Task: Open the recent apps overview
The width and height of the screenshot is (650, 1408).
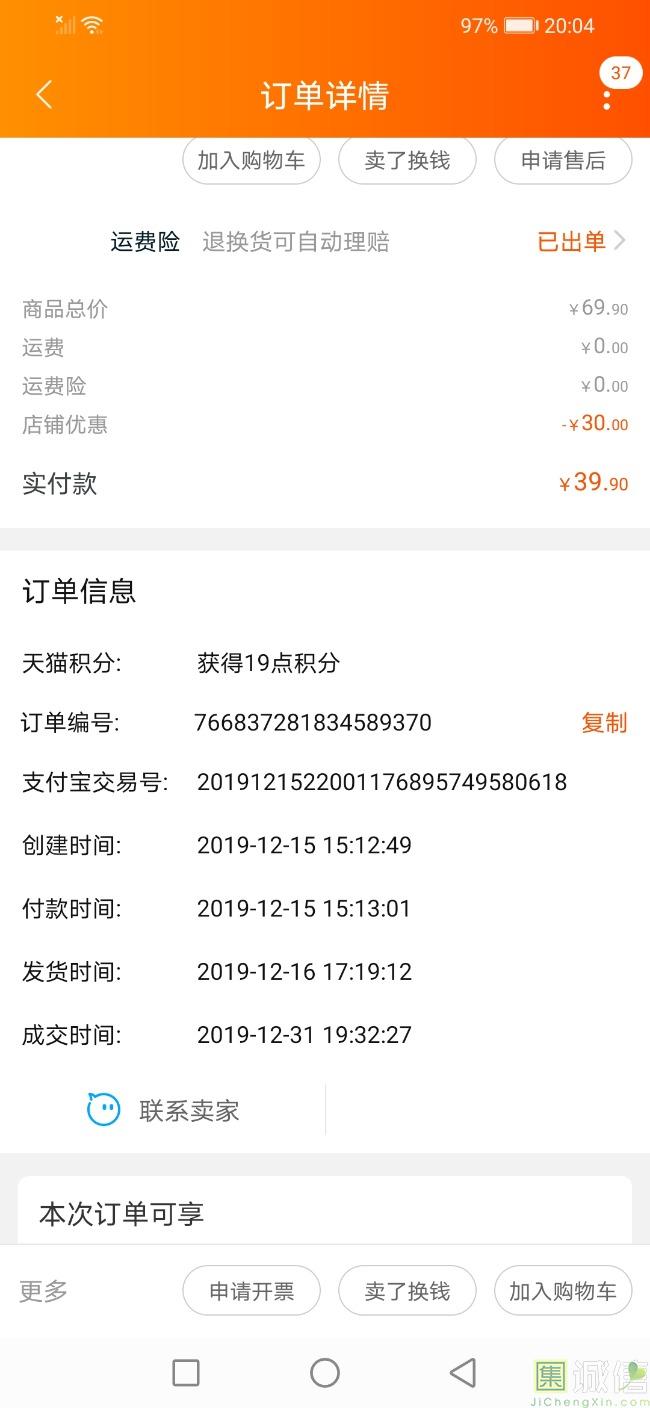Action: 186,1372
